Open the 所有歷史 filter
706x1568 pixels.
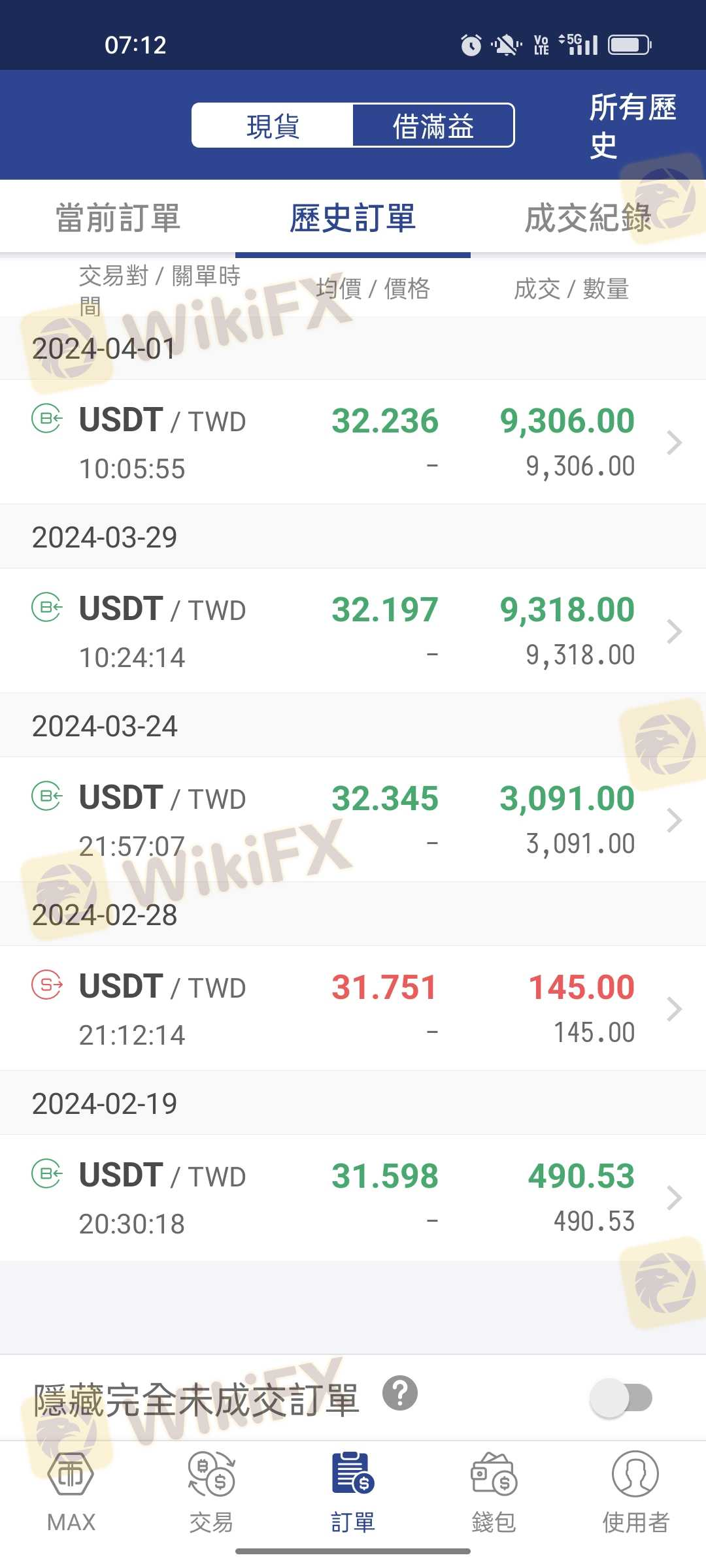tap(632, 125)
